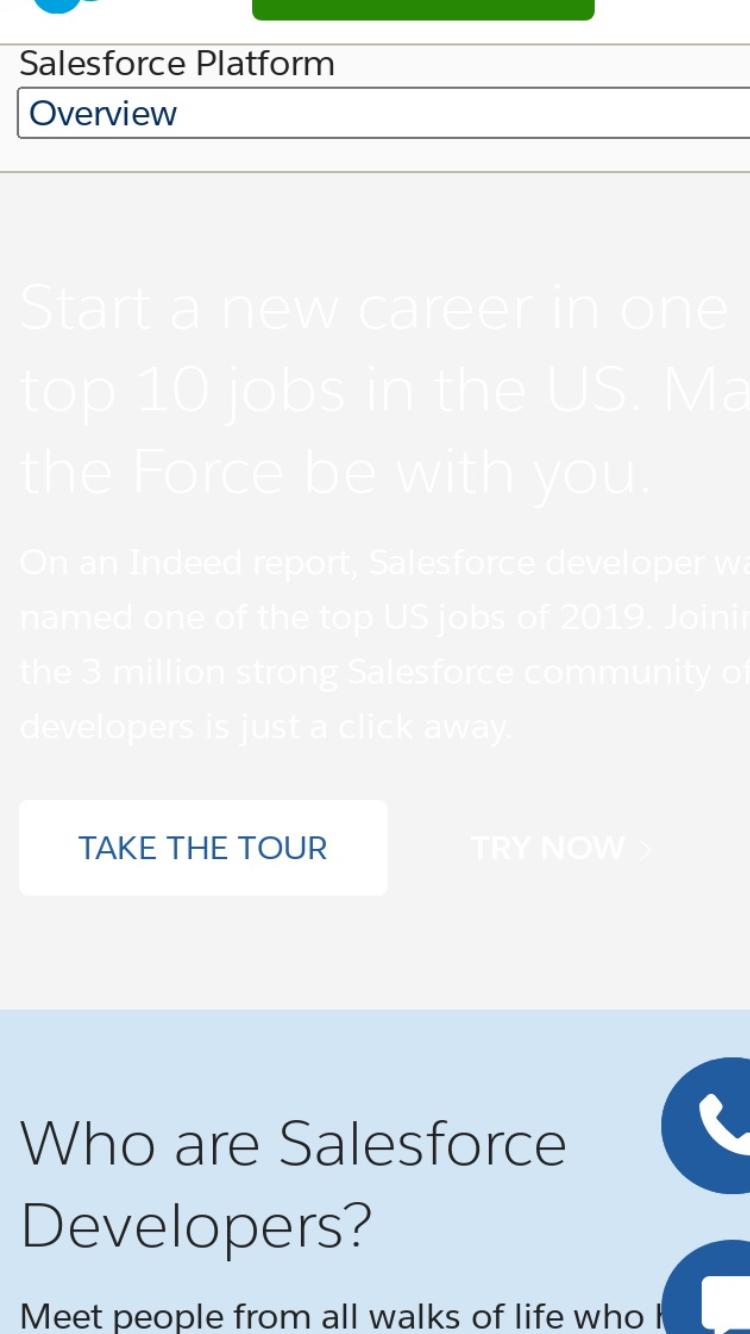Screen dimensions: 750x1334
Task: Open the Overview dropdown
Action: coord(384,113)
